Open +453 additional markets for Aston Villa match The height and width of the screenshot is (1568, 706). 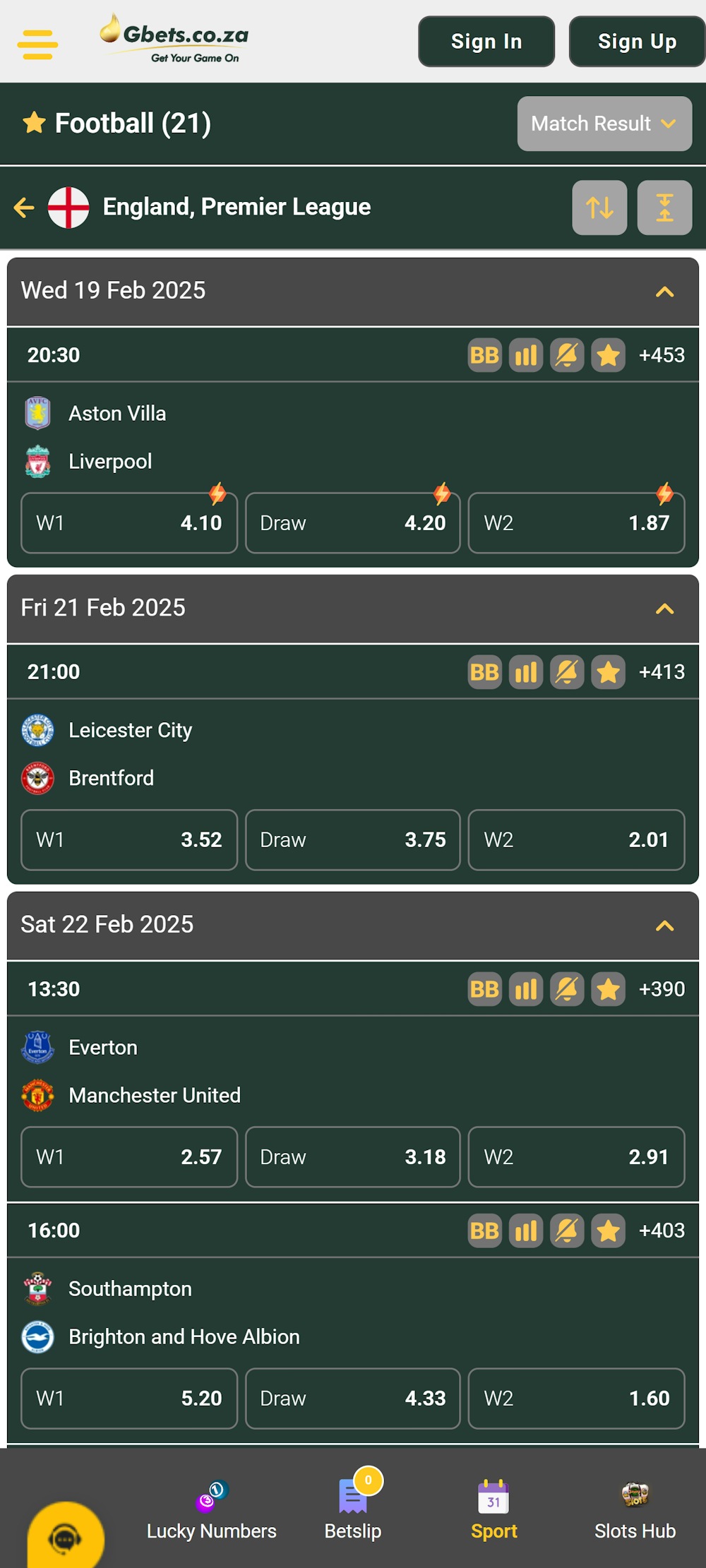pos(662,355)
